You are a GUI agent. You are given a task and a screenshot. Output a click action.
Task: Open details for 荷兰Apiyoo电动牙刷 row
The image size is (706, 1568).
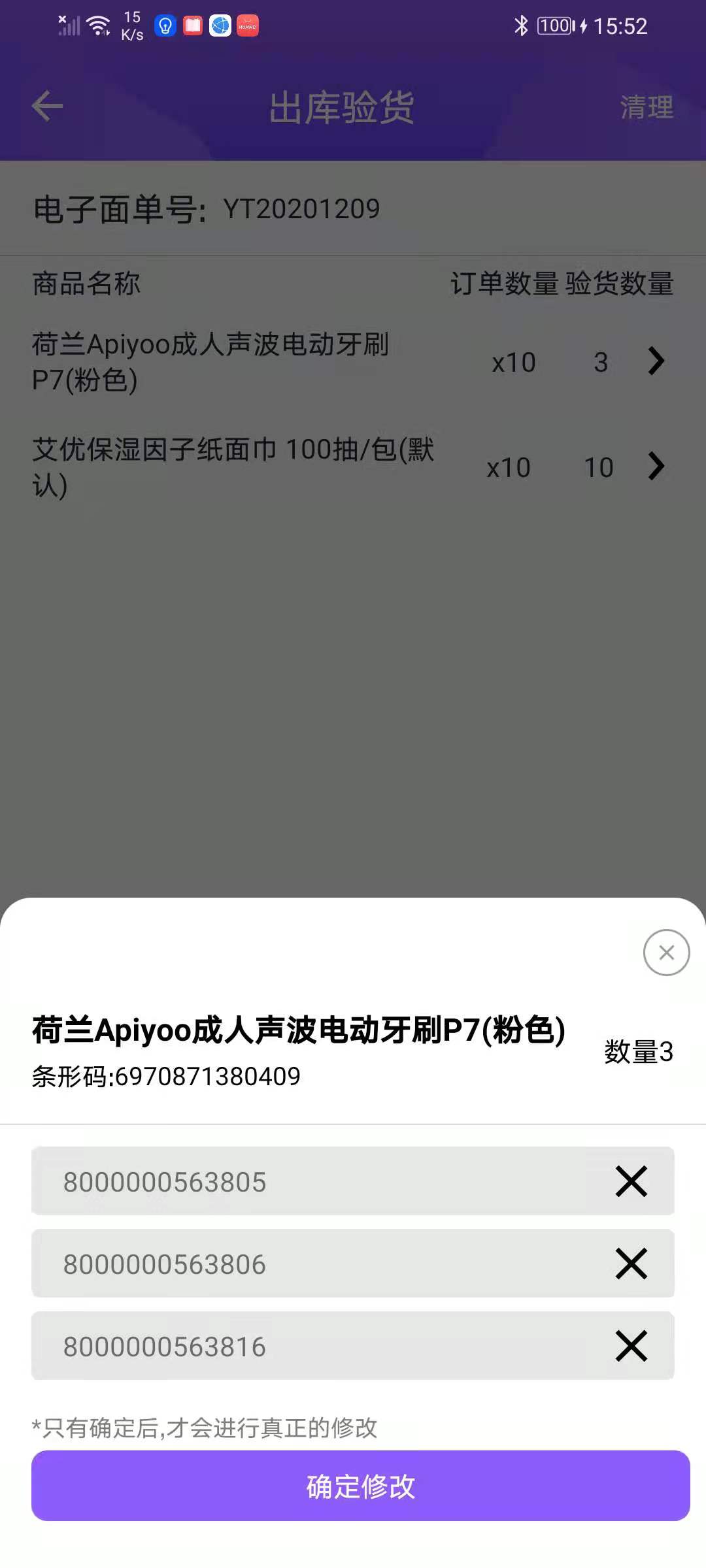(x=656, y=361)
